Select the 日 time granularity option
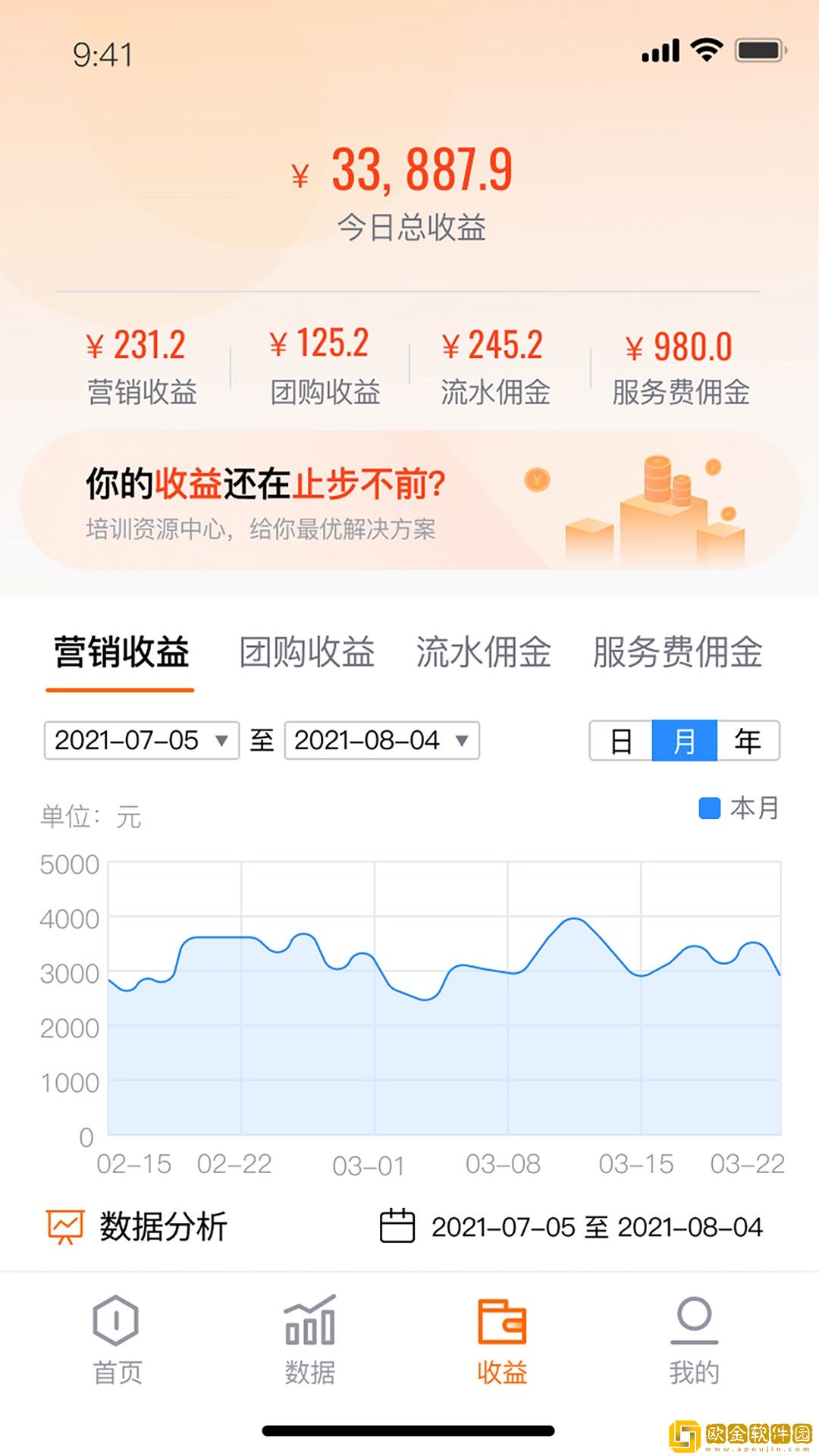Image resolution: width=819 pixels, height=1456 pixels. click(622, 741)
